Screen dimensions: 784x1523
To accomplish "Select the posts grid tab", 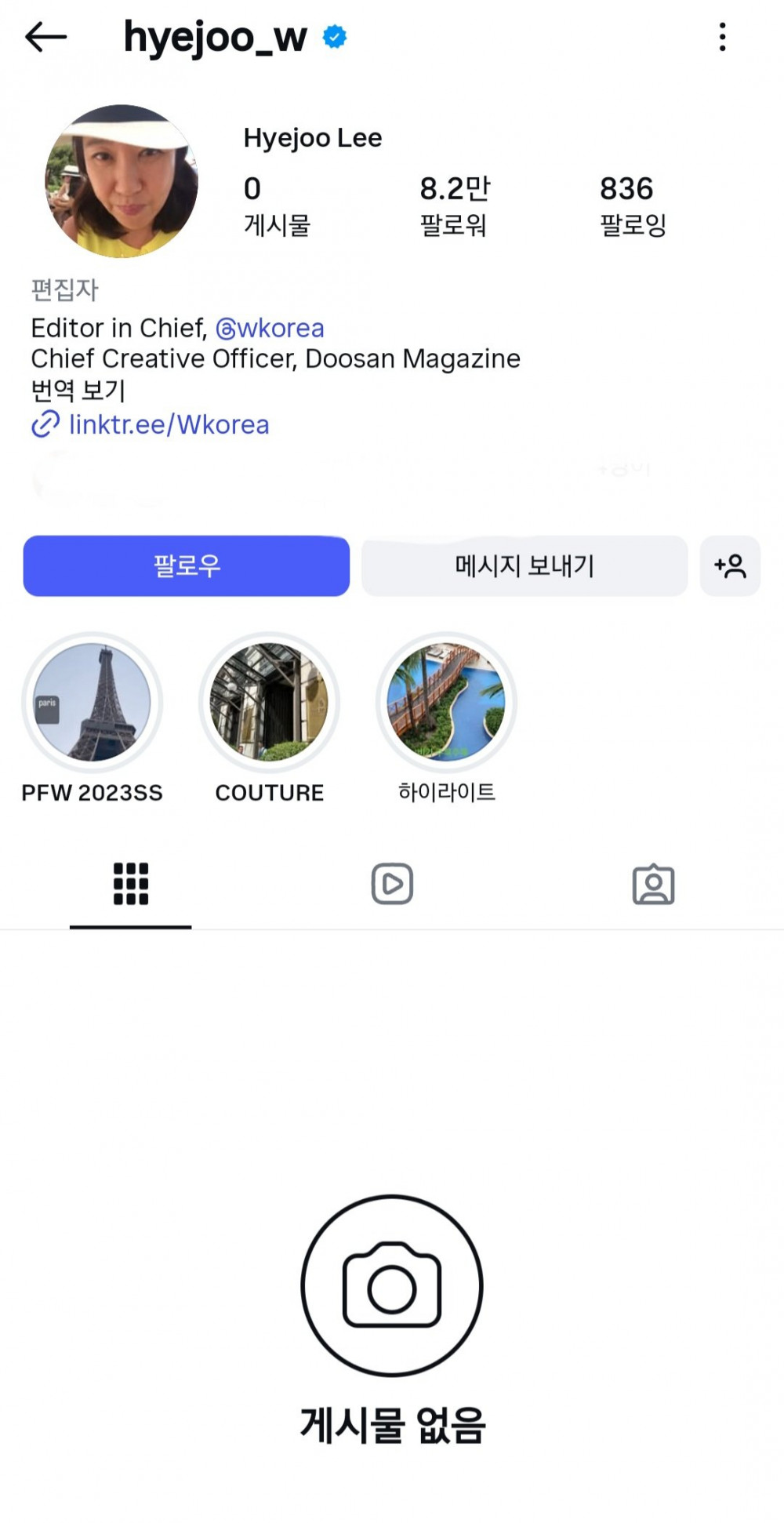I will pyautogui.click(x=131, y=884).
